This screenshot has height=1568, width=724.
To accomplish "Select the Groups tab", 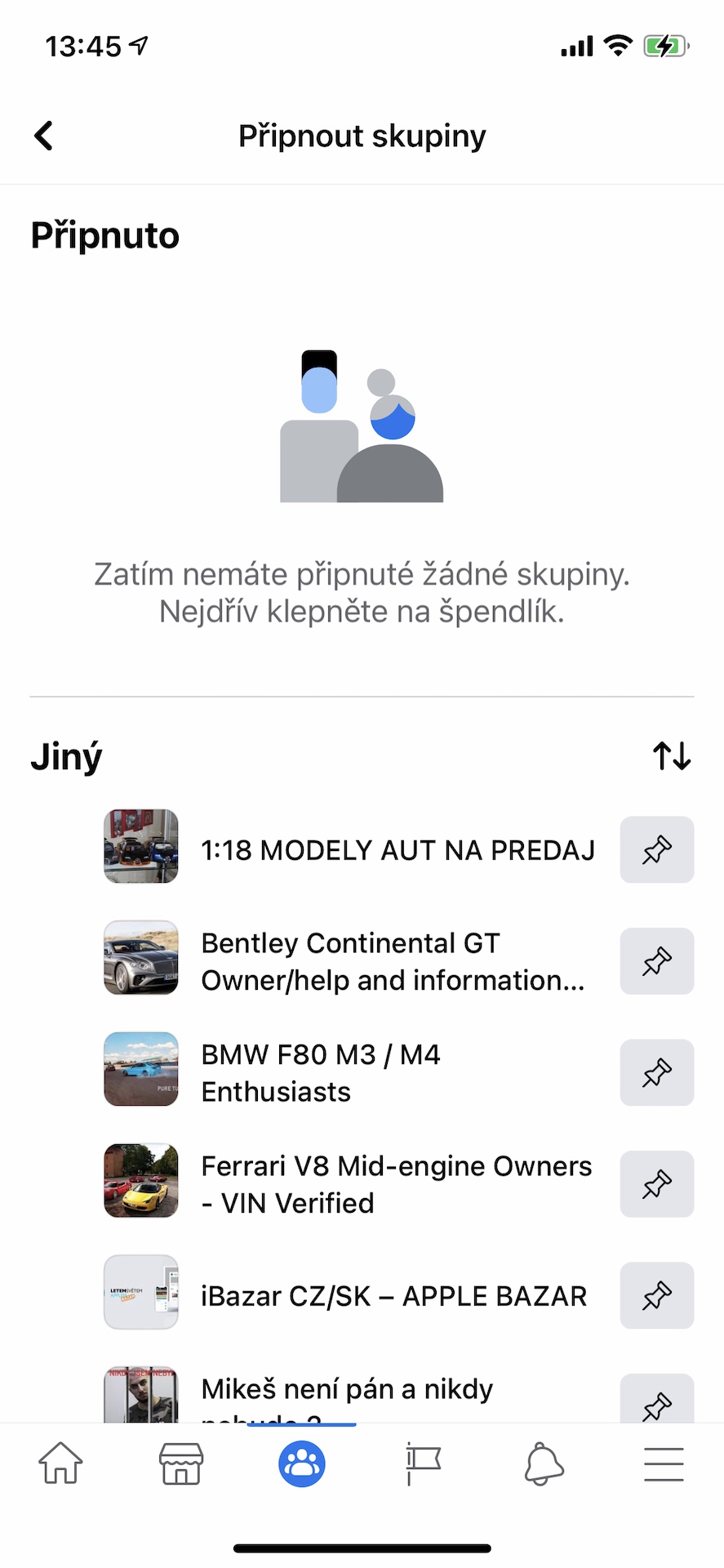I will (302, 1463).
